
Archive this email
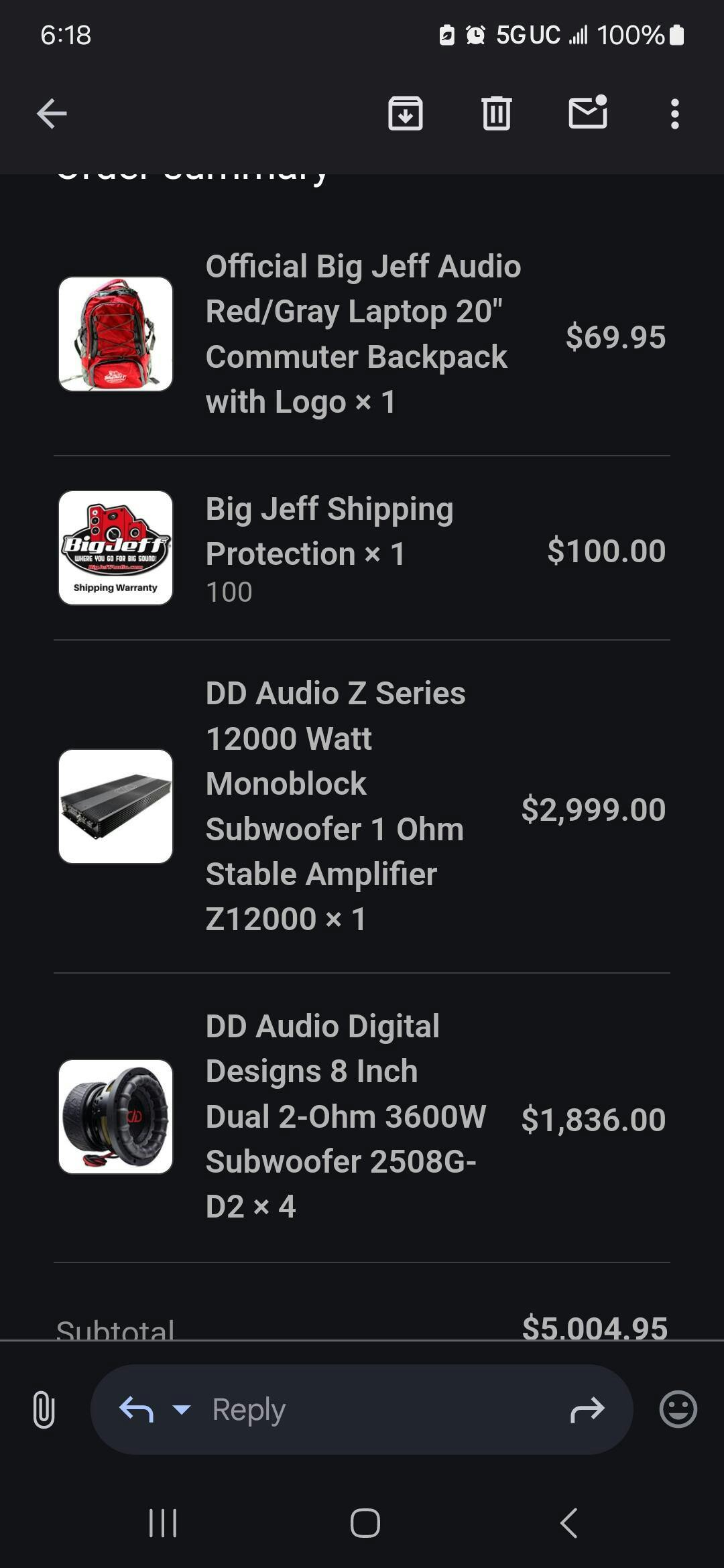[x=405, y=113]
